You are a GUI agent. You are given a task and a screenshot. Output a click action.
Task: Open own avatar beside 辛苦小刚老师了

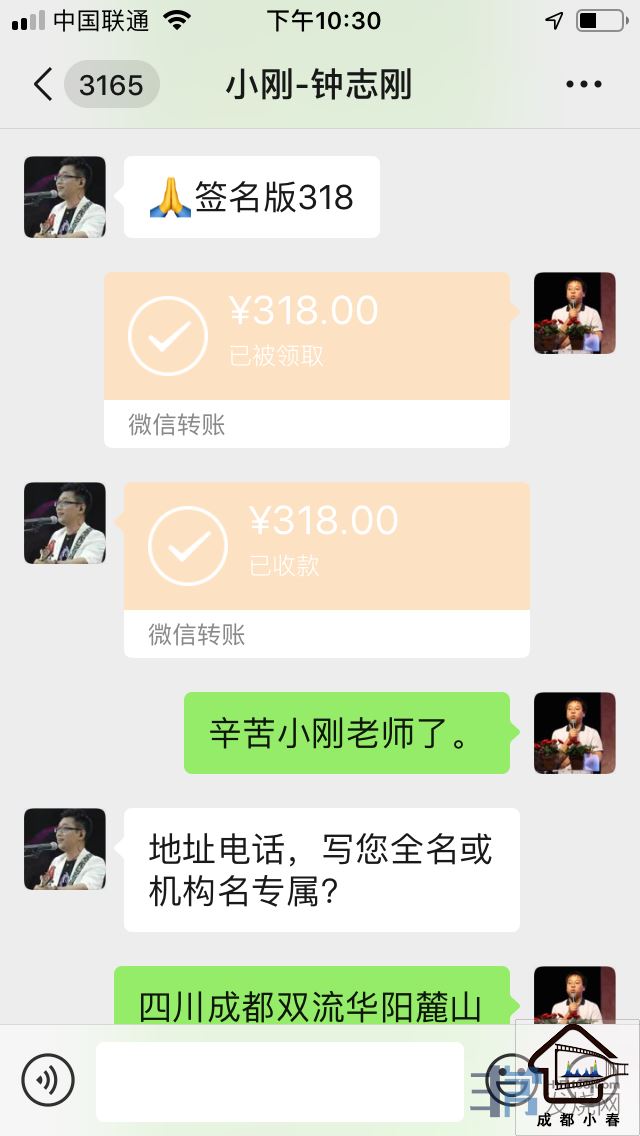[x=574, y=733]
